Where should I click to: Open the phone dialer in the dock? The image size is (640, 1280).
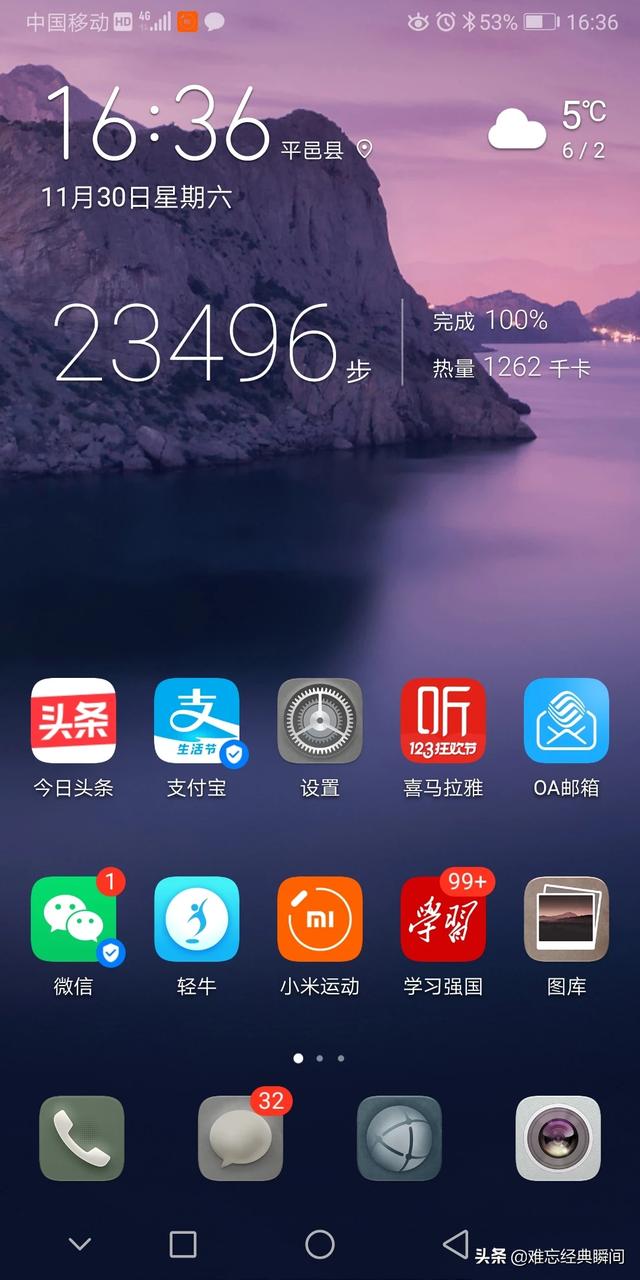coord(81,1138)
